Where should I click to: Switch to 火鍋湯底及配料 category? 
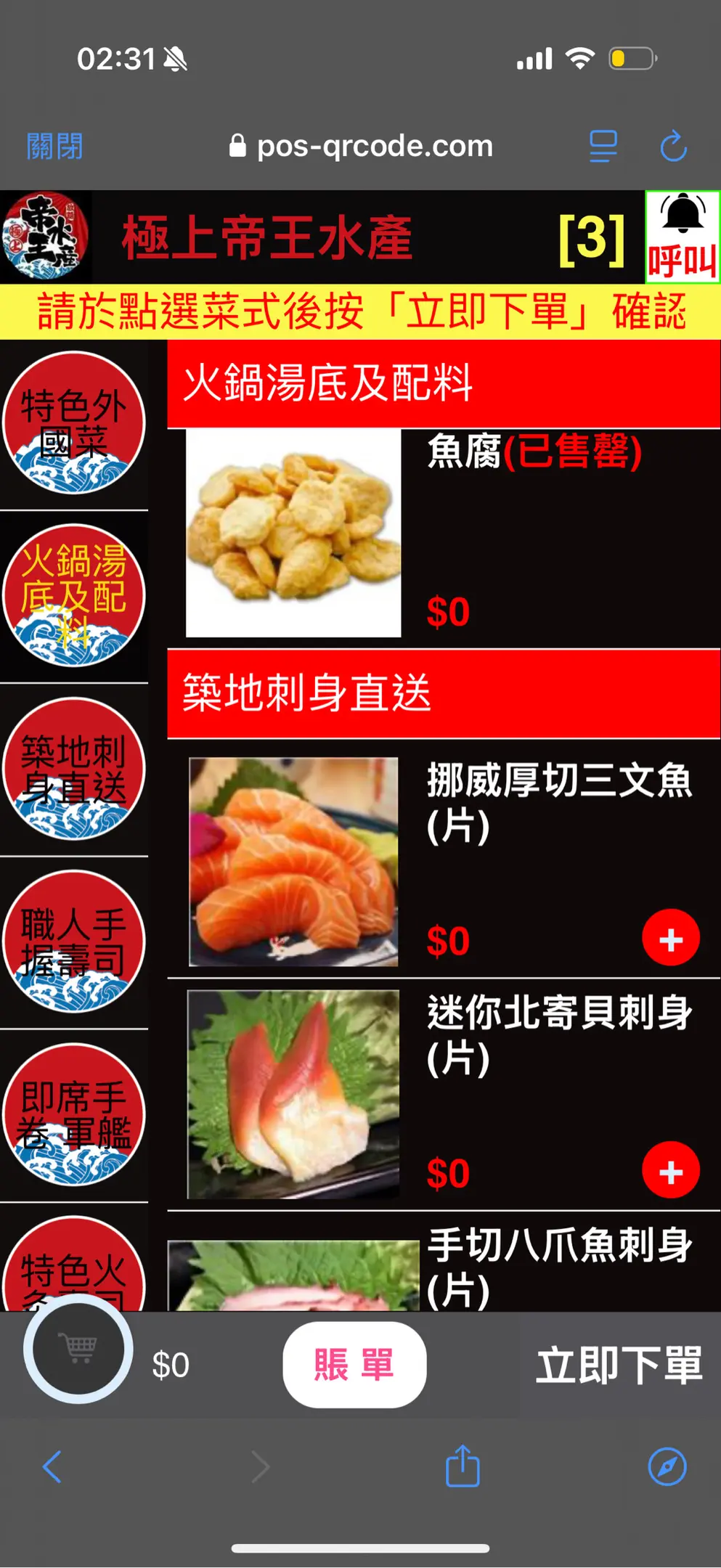pyautogui.click(x=74, y=596)
